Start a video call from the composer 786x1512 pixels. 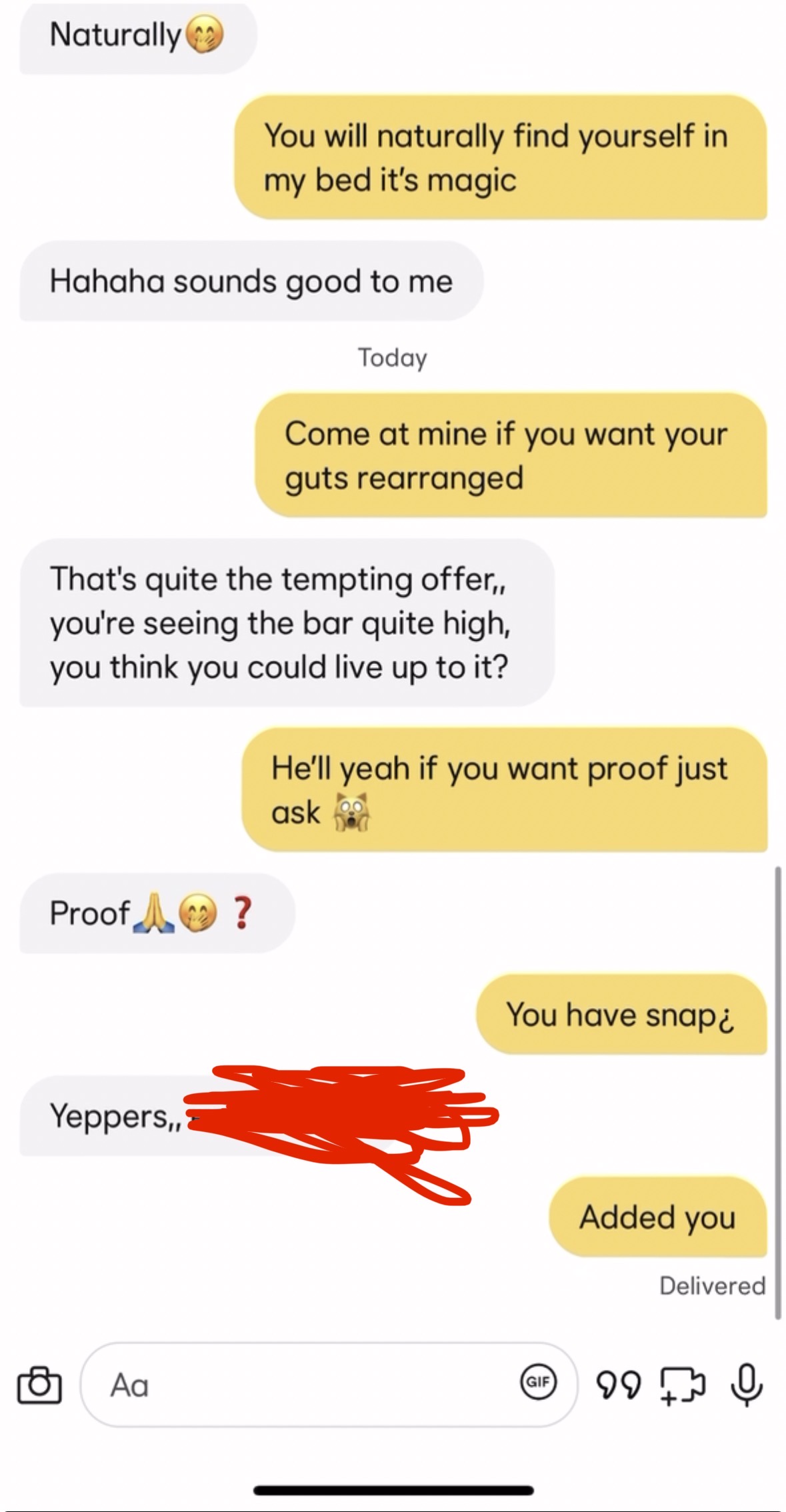click(682, 1385)
